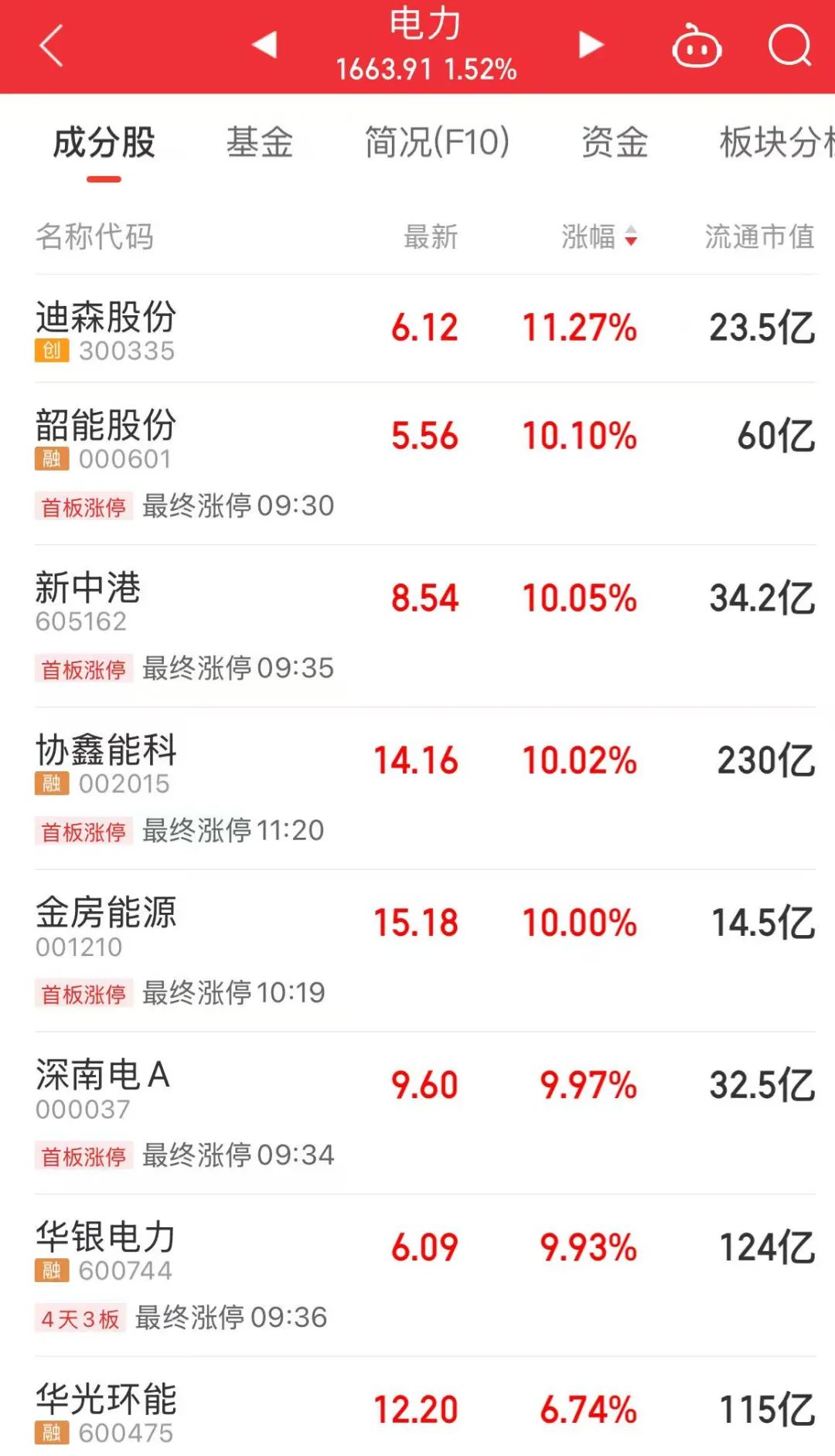Select the 成分股 tab
Viewport: 835px width, 1456px height.
coord(104,143)
